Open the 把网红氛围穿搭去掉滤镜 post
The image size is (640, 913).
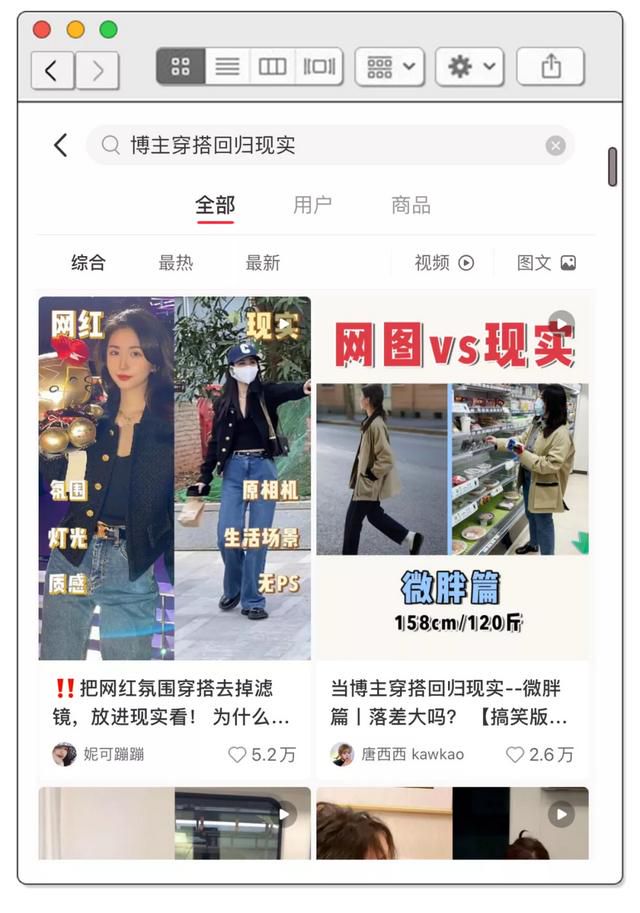[x=174, y=478]
